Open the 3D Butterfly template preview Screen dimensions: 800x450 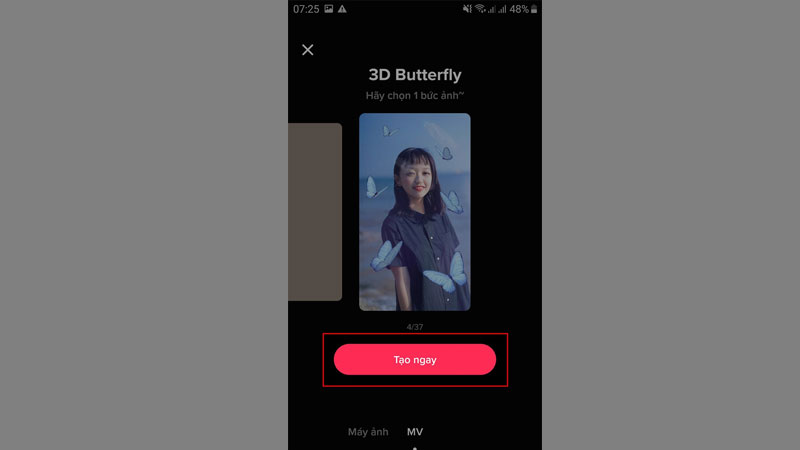(x=415, y=212)
